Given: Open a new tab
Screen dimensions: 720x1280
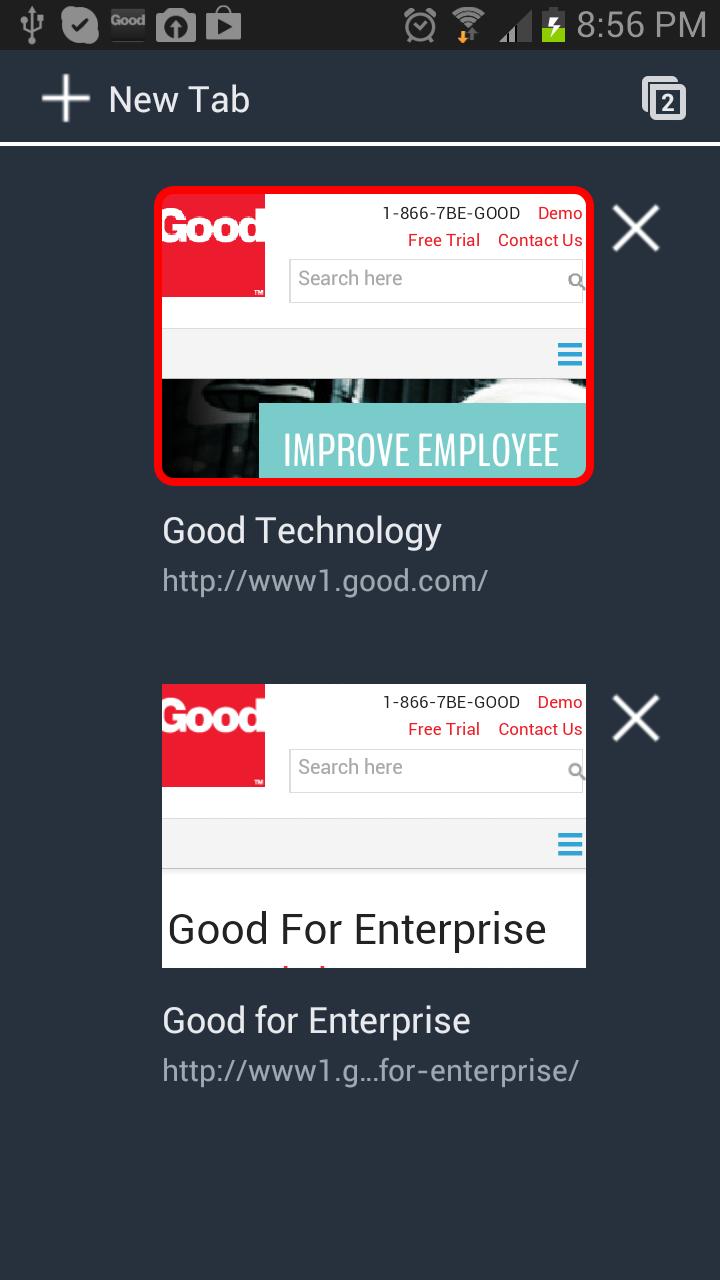Looking at the screenshot, I should tap(146, 100).
